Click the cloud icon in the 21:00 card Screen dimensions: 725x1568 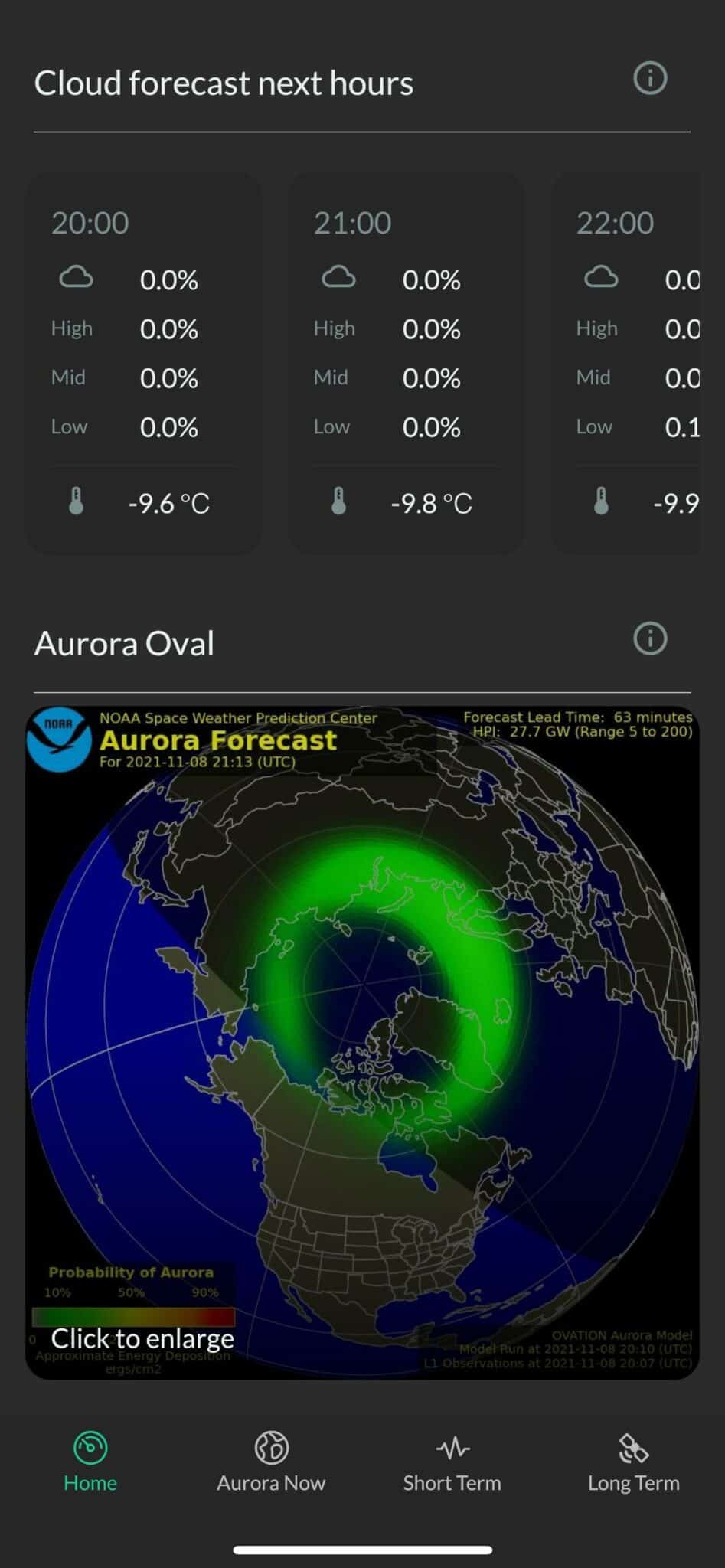(340, 278)
